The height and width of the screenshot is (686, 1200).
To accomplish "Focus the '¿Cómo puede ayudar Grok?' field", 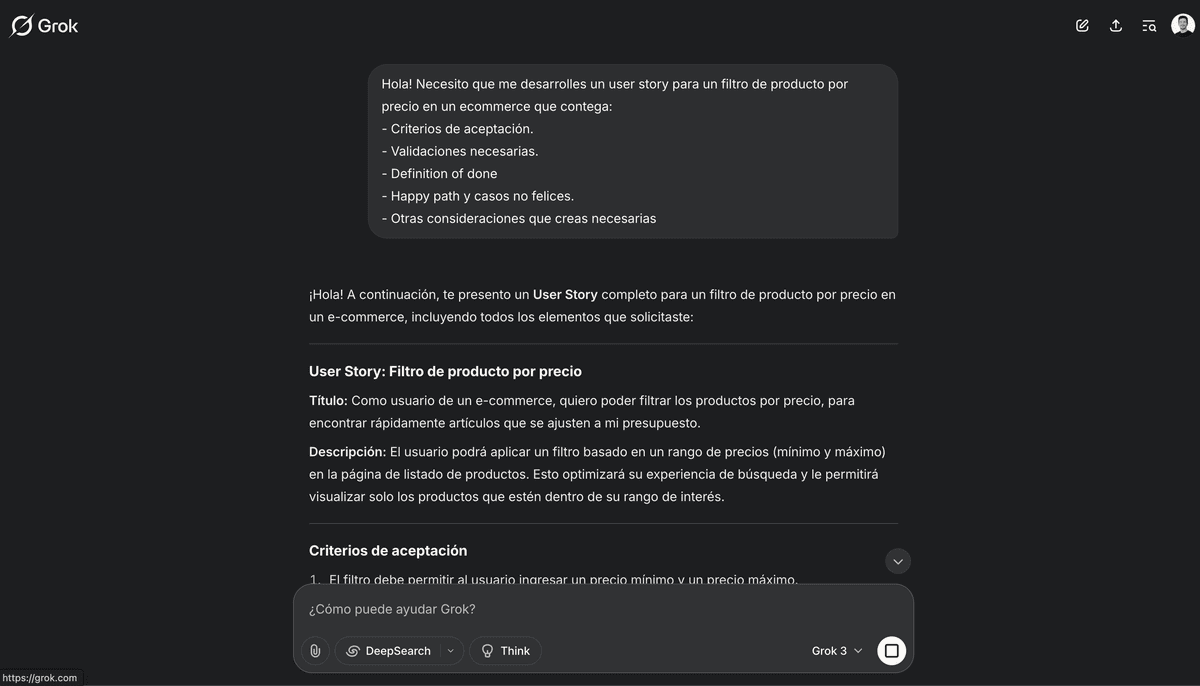I will 603,609.
